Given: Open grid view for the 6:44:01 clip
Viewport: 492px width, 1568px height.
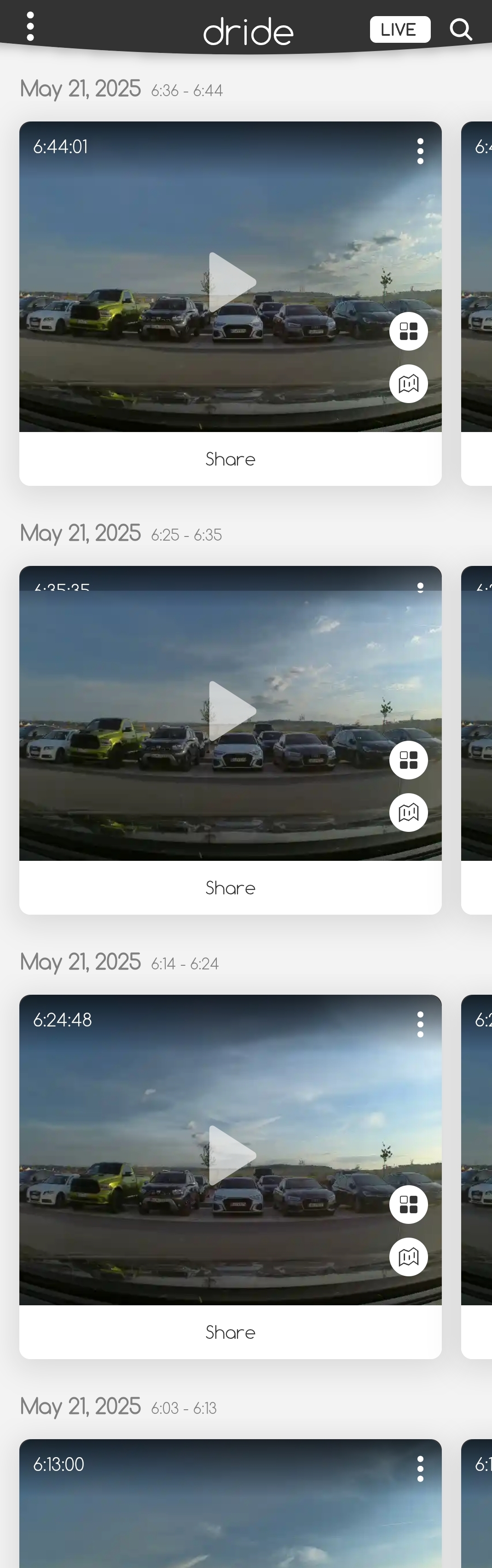Looking at the screenshot, I should tap(409, 332).
